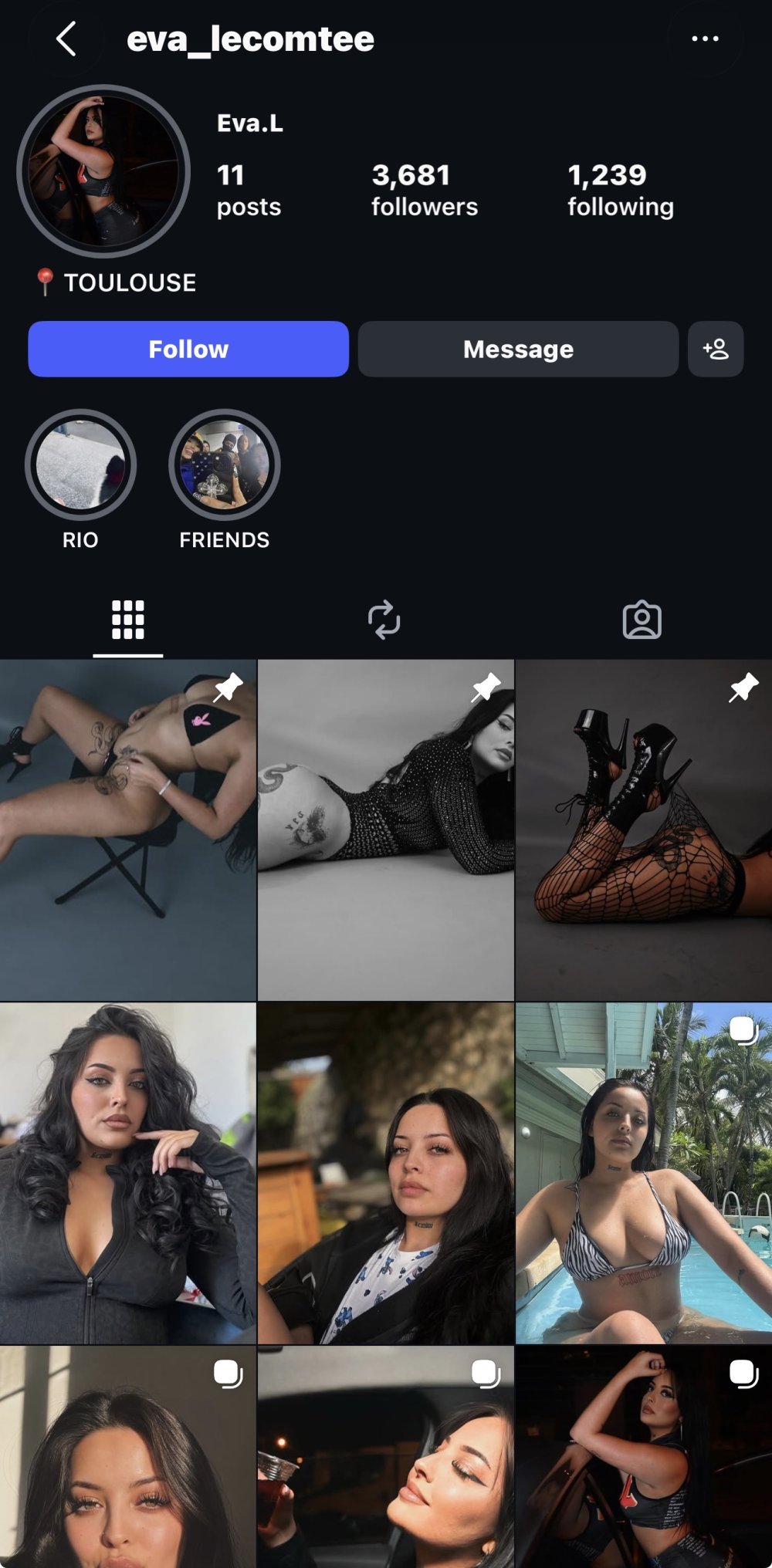Open the FRIENDS story highlight
Screen dimensions: 772x1568
click(x=225, y=466)
